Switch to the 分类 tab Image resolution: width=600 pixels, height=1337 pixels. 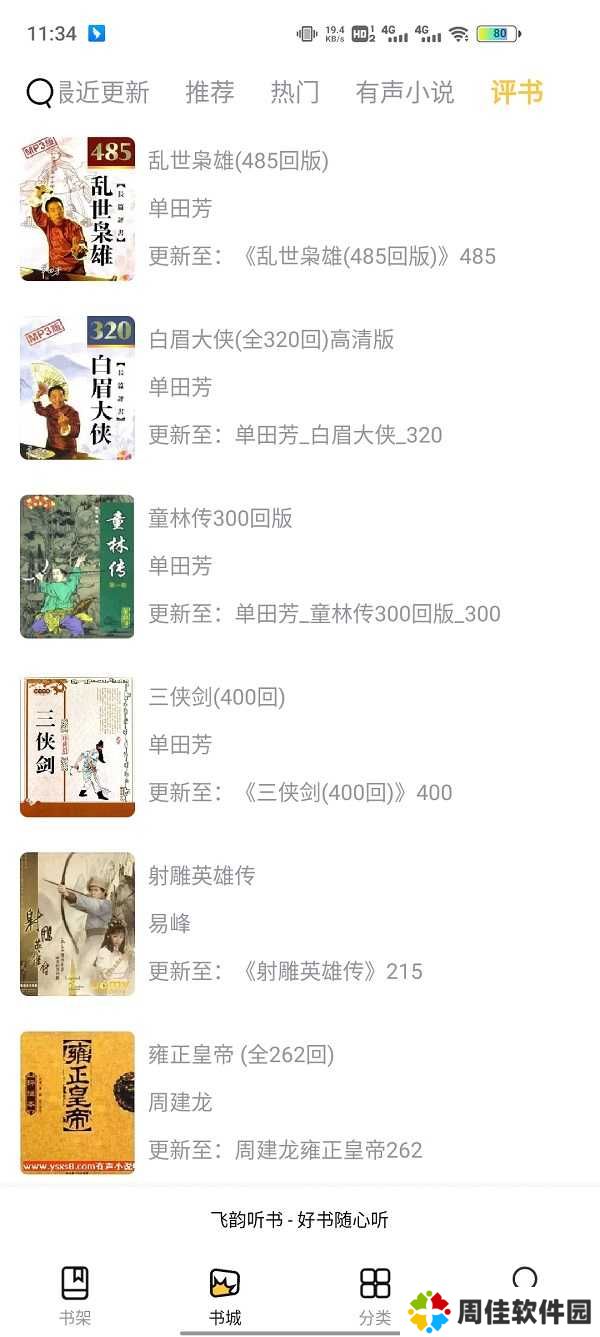pyautogui.click(x=375, y=1295)
